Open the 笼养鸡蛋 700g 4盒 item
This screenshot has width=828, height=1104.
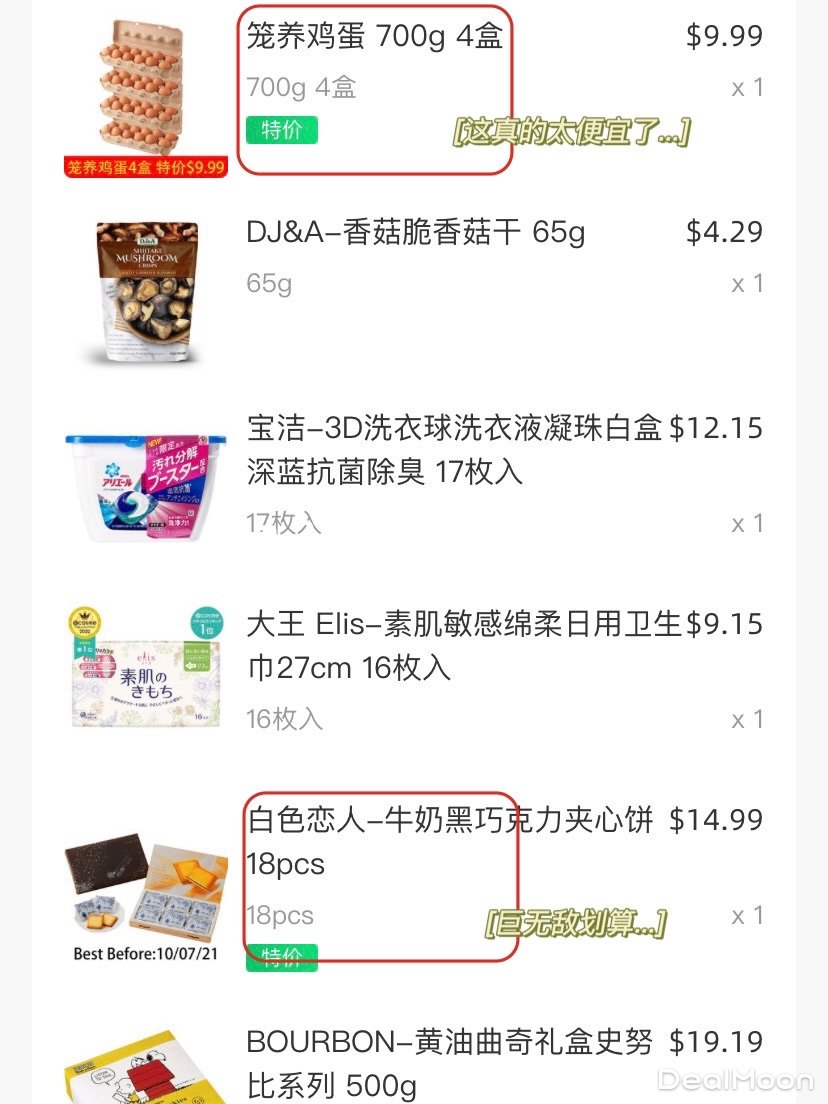point(374,38)
